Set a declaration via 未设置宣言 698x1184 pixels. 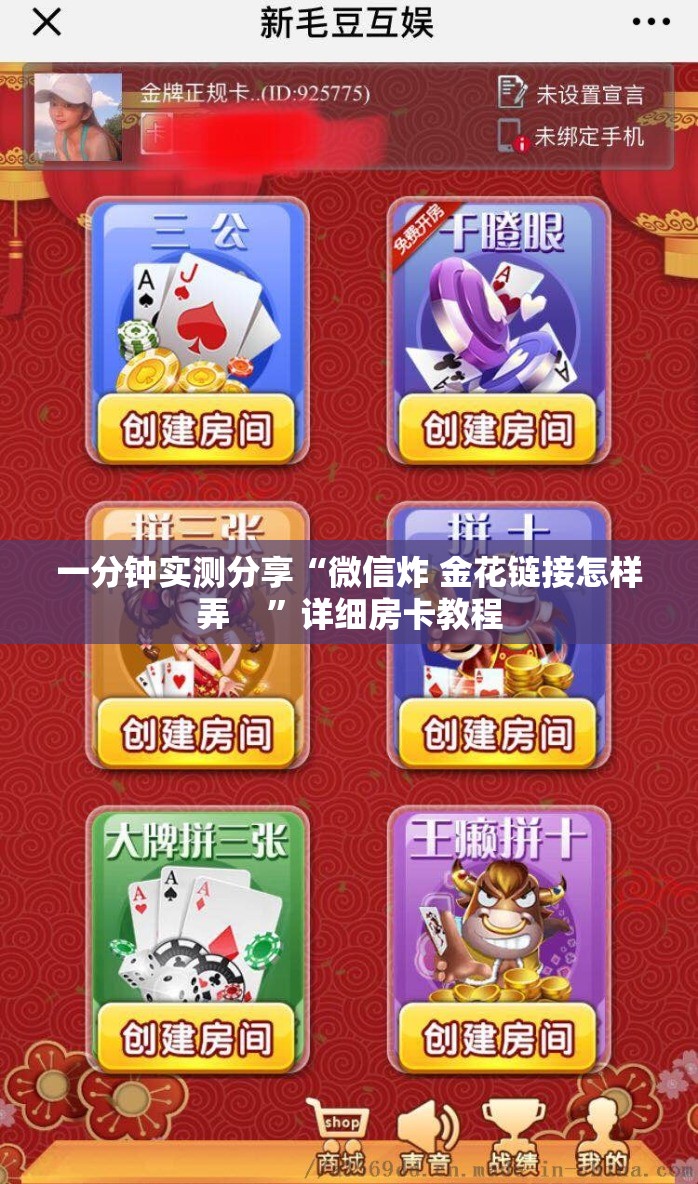tap(572, 94)
